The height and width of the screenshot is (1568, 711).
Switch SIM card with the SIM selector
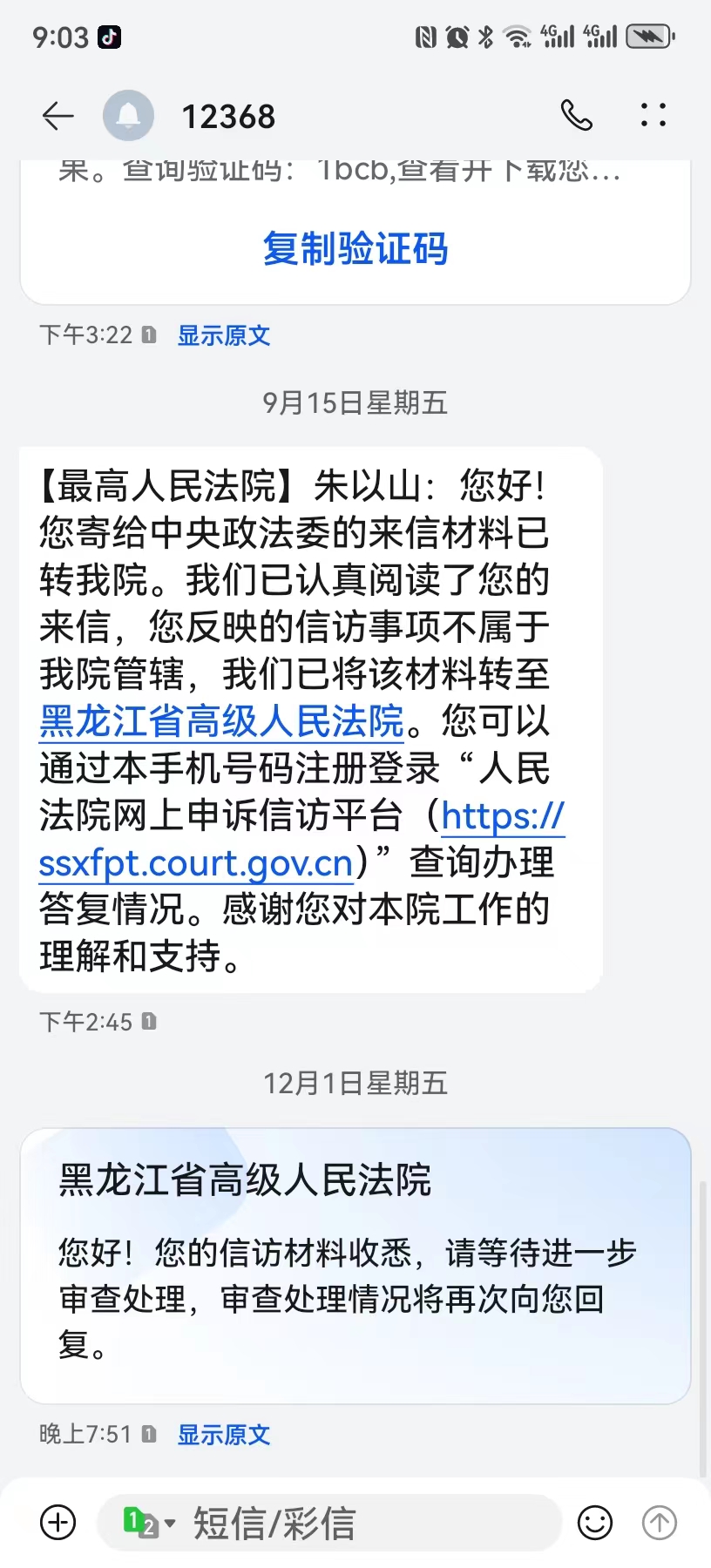pos(148,1523)
